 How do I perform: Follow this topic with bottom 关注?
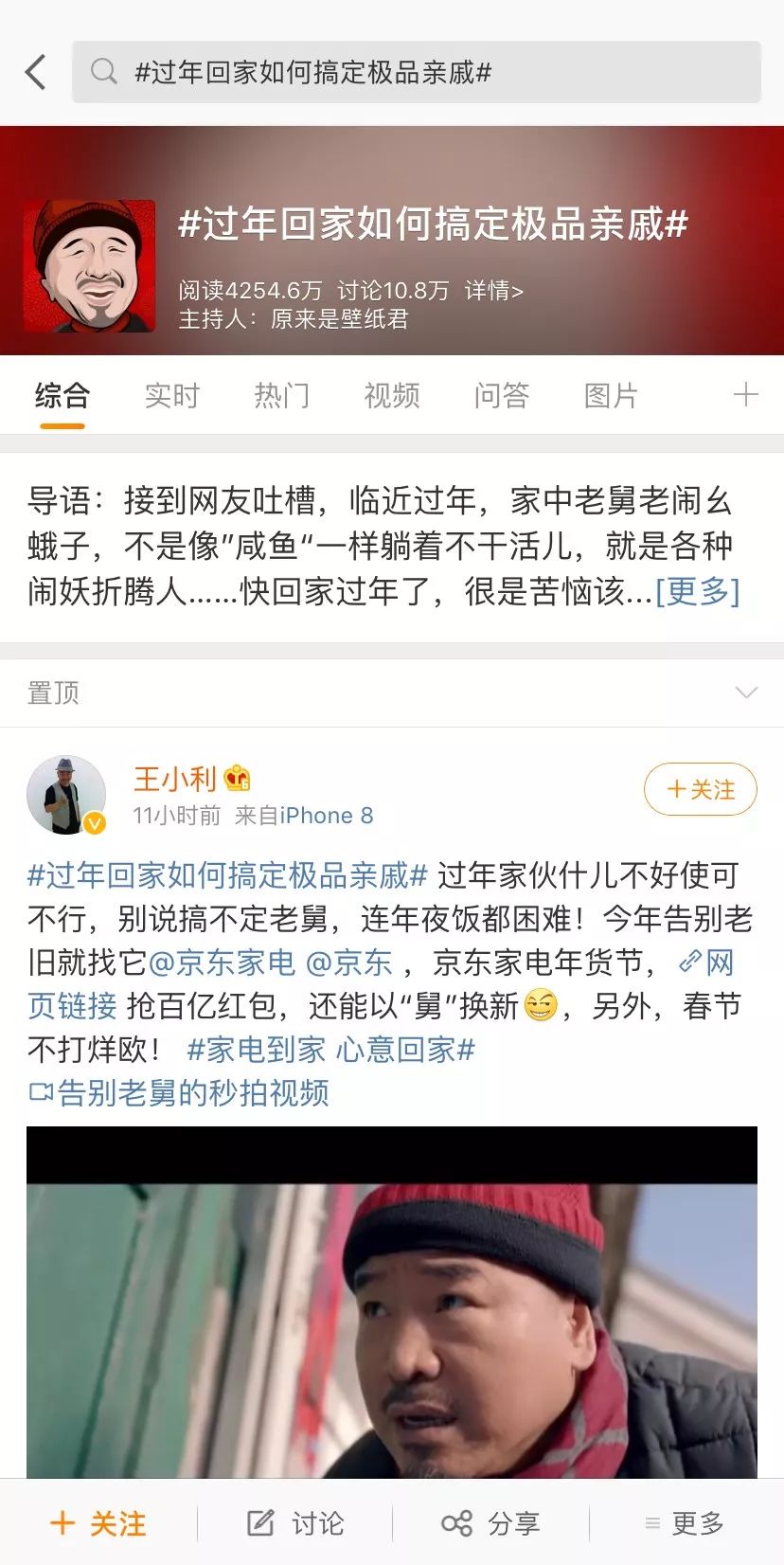coord(98,1523)
